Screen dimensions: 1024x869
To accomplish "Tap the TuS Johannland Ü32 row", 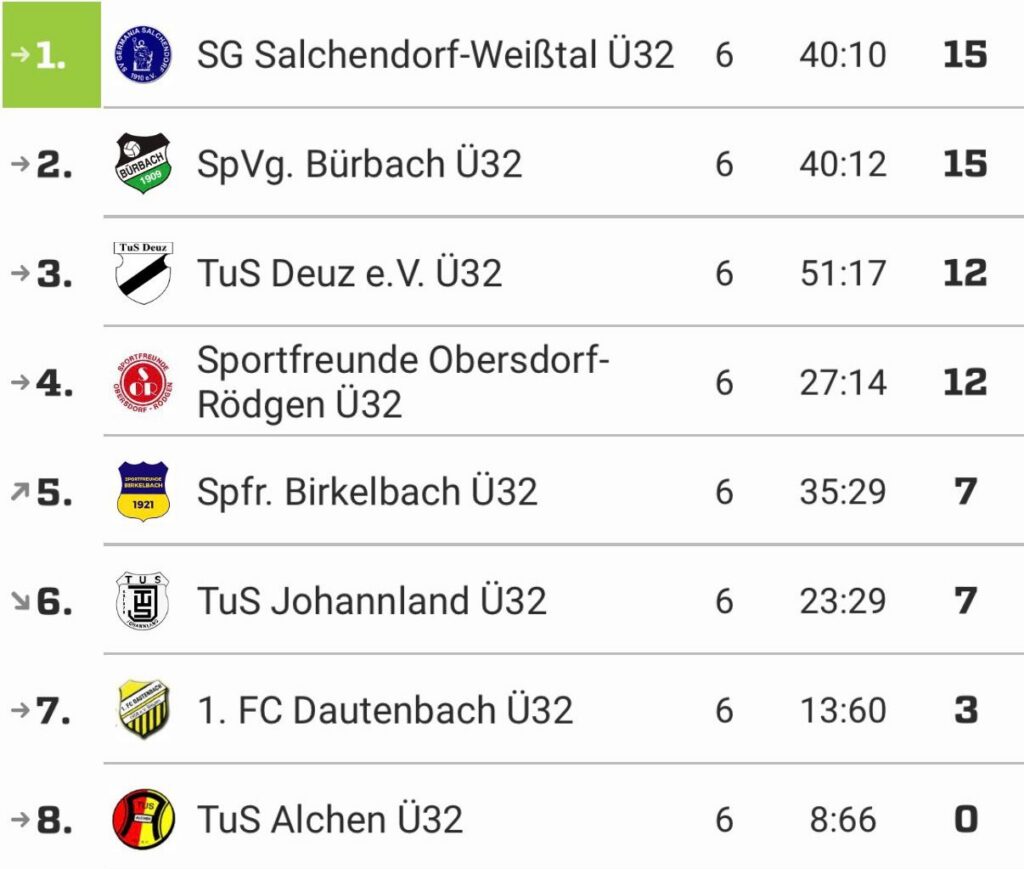I will 371,601.
